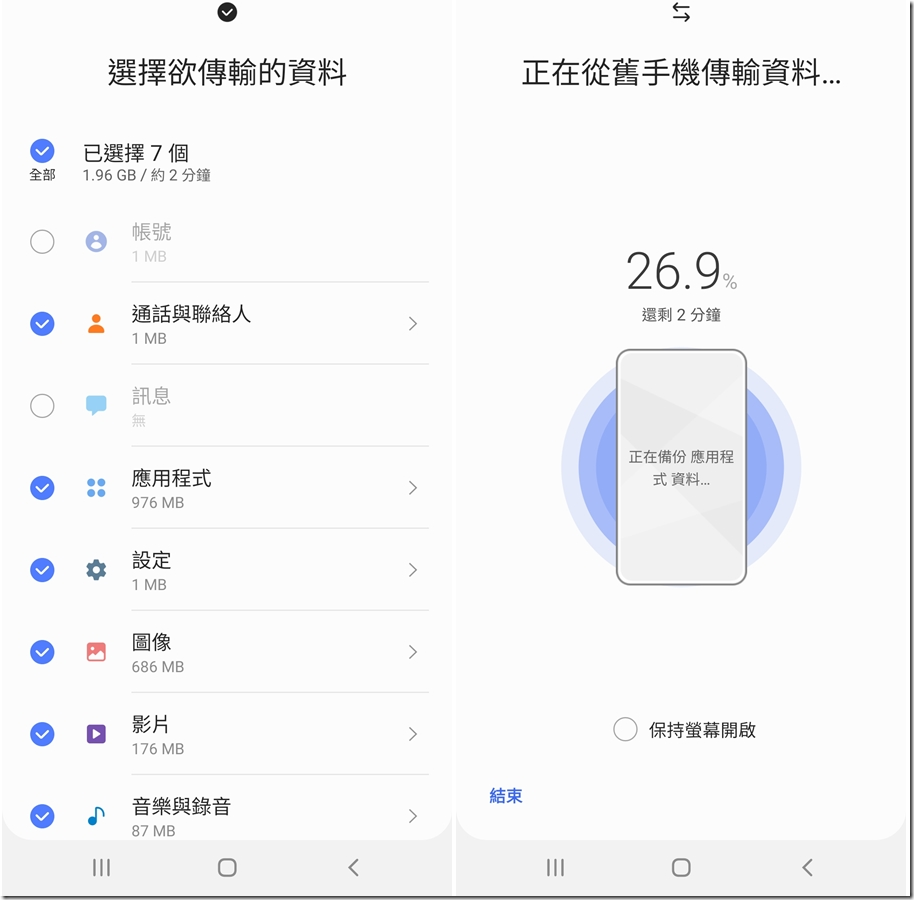Tap 結束 to stop the transfer
Viewport: 914px width, 900px height.
[x=506, y=796]
